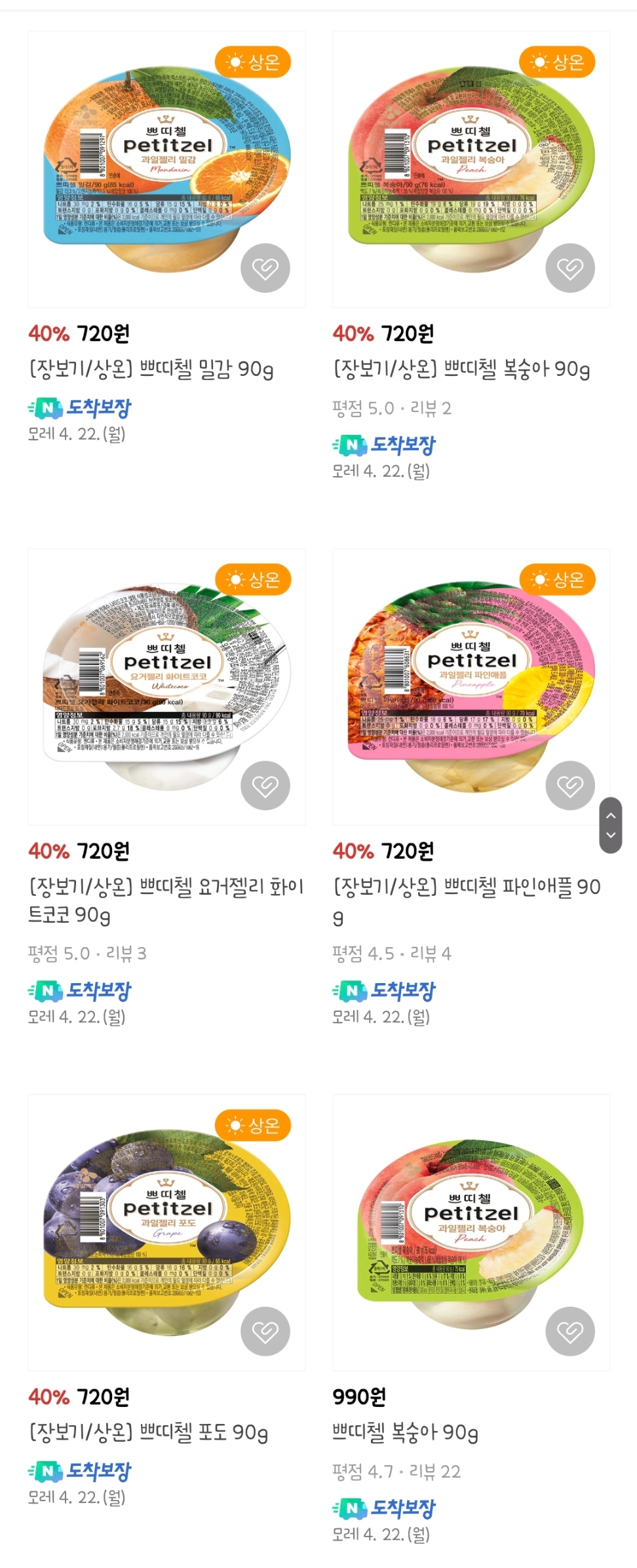Toggle the heart on Petitzel peach 90g

pyautogui.click(x=569, y=267)
